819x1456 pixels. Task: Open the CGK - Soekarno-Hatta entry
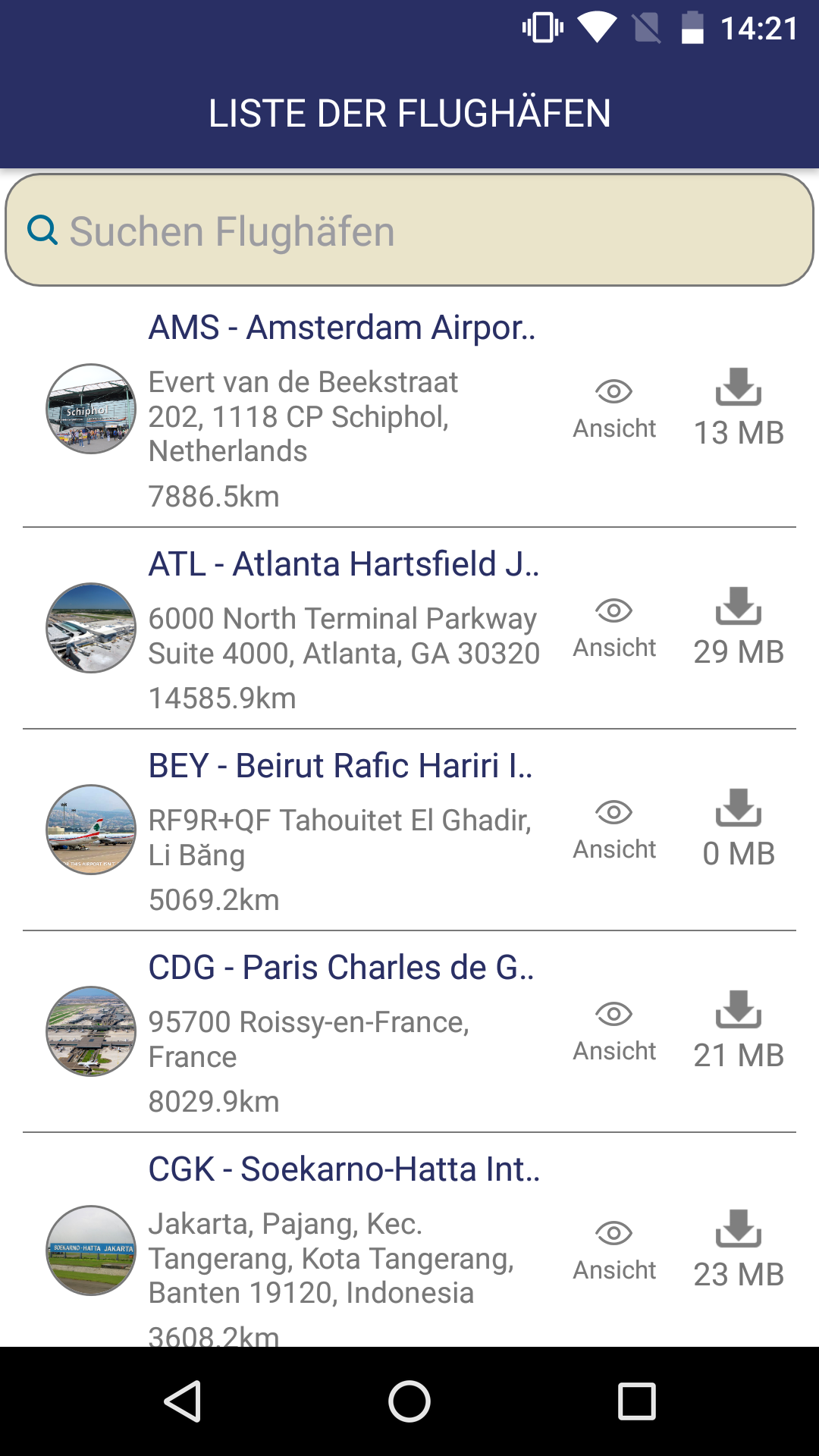(x=344, y=1169)
